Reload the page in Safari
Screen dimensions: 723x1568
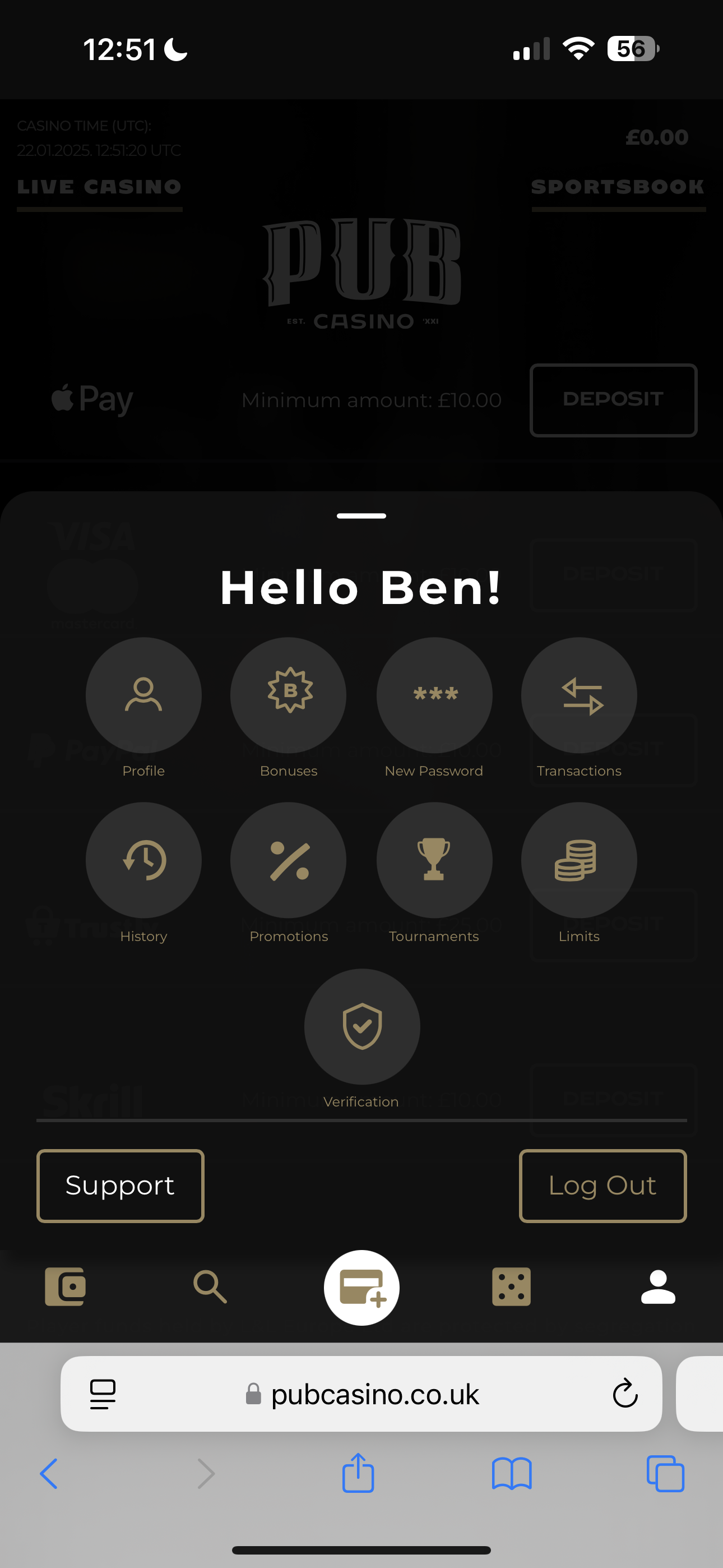(624, 1394)
